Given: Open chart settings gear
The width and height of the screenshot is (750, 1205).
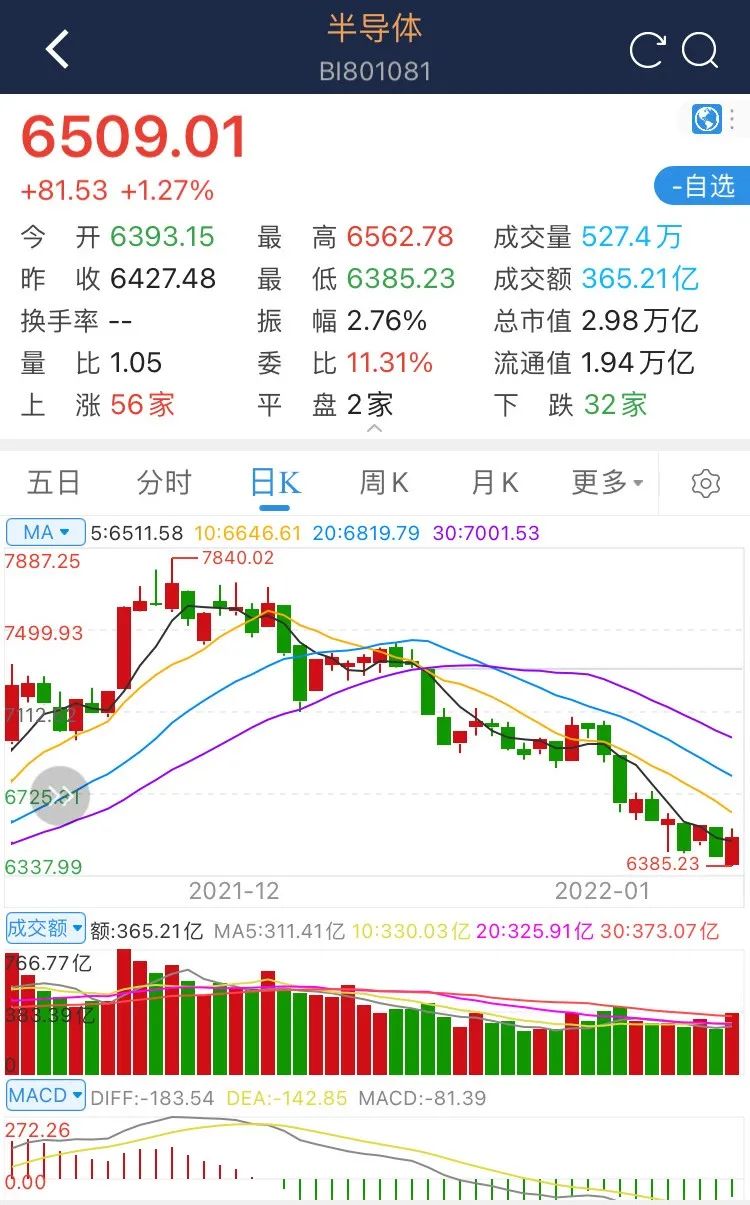Looking at the screenshot, I should [x=706, y=484].
